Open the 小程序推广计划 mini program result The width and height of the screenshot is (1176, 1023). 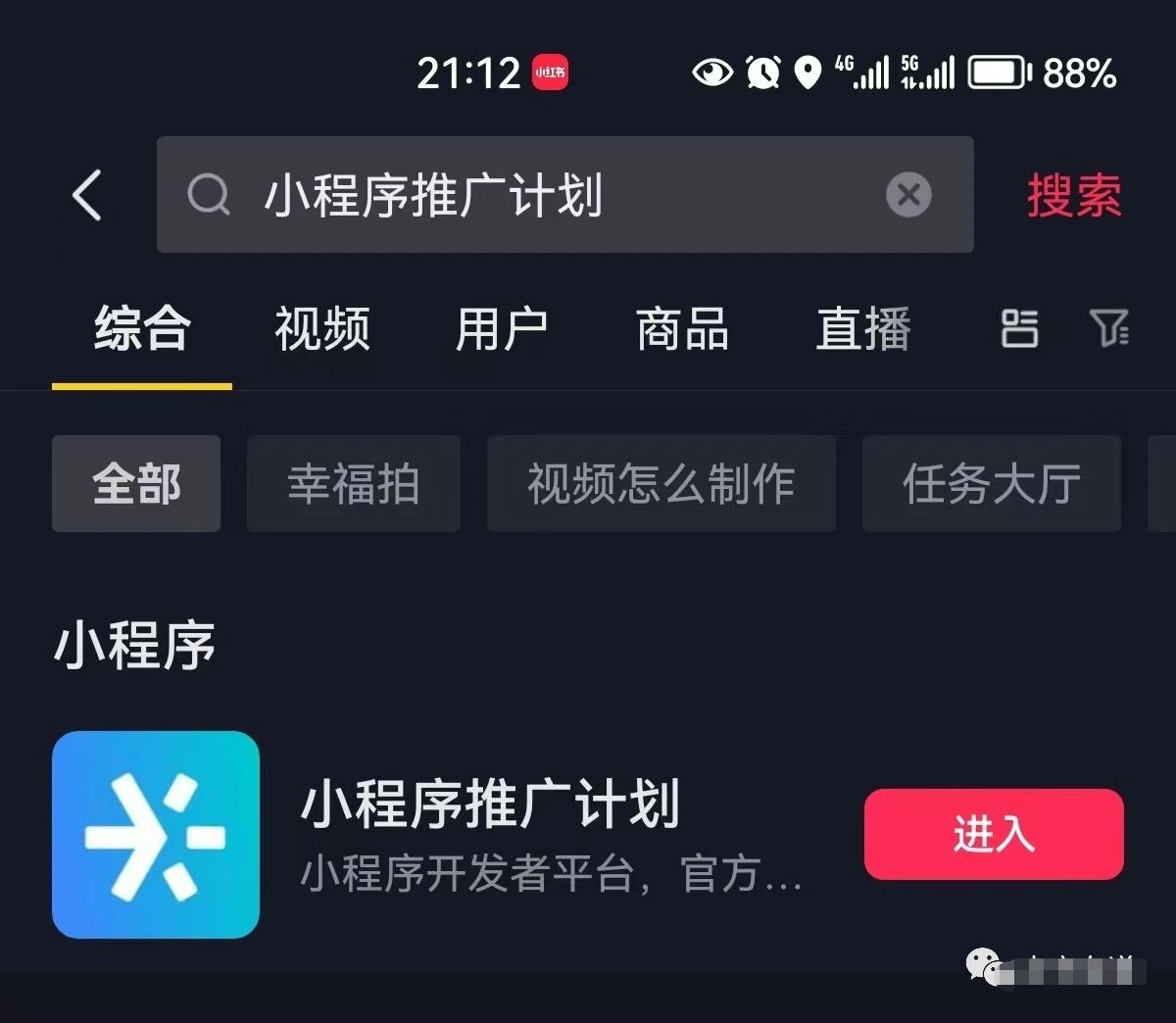pyautogui.click(x=490, y=833)
